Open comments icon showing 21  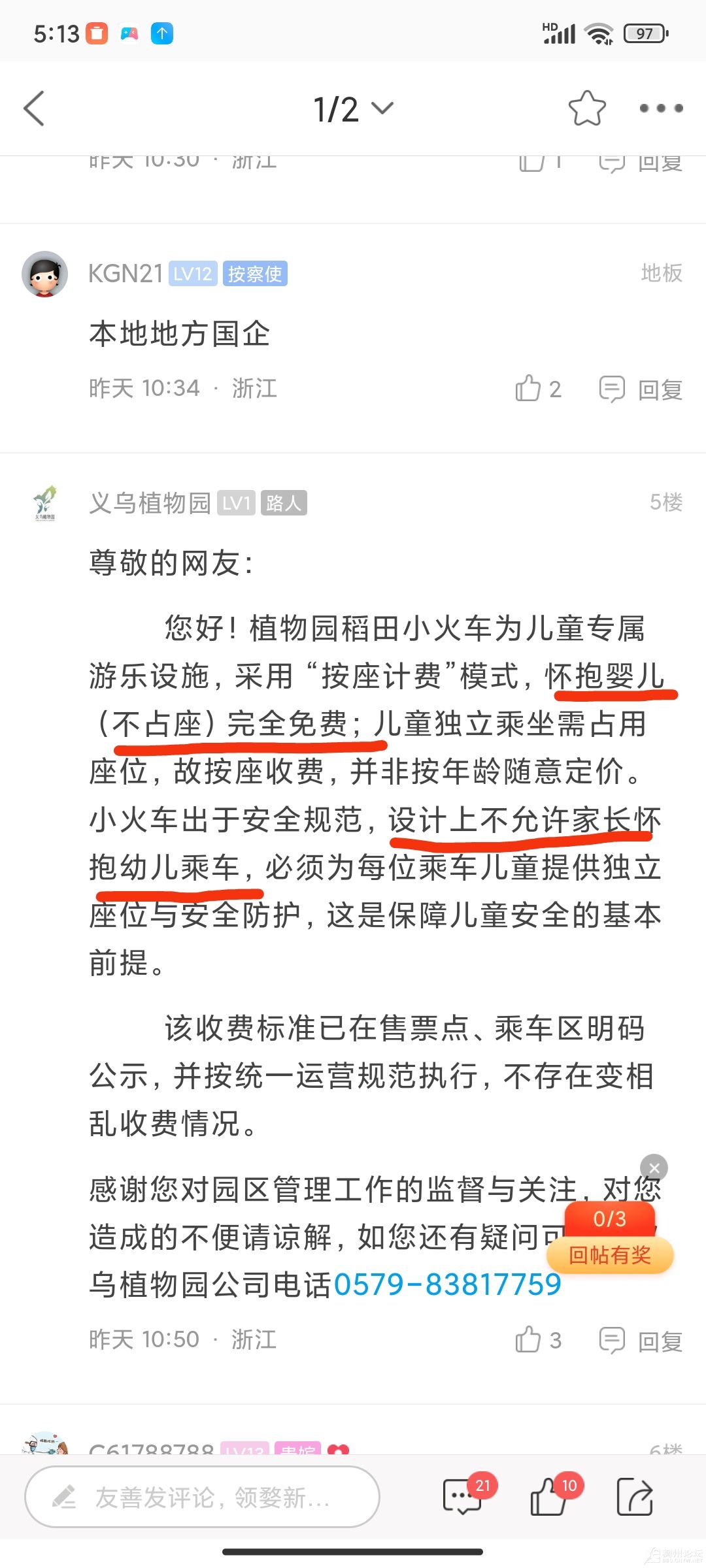463,1497
